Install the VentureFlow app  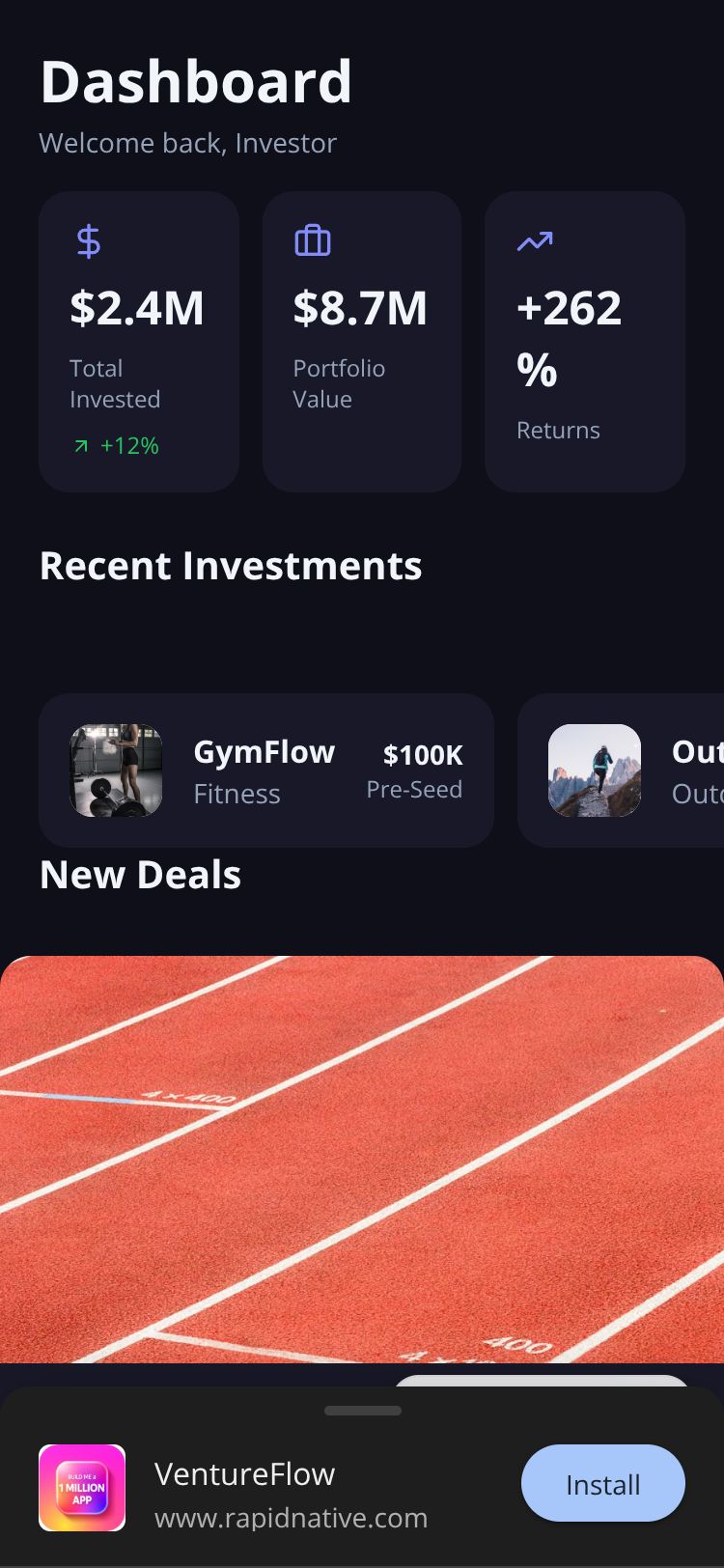[x=602, y=1483]
